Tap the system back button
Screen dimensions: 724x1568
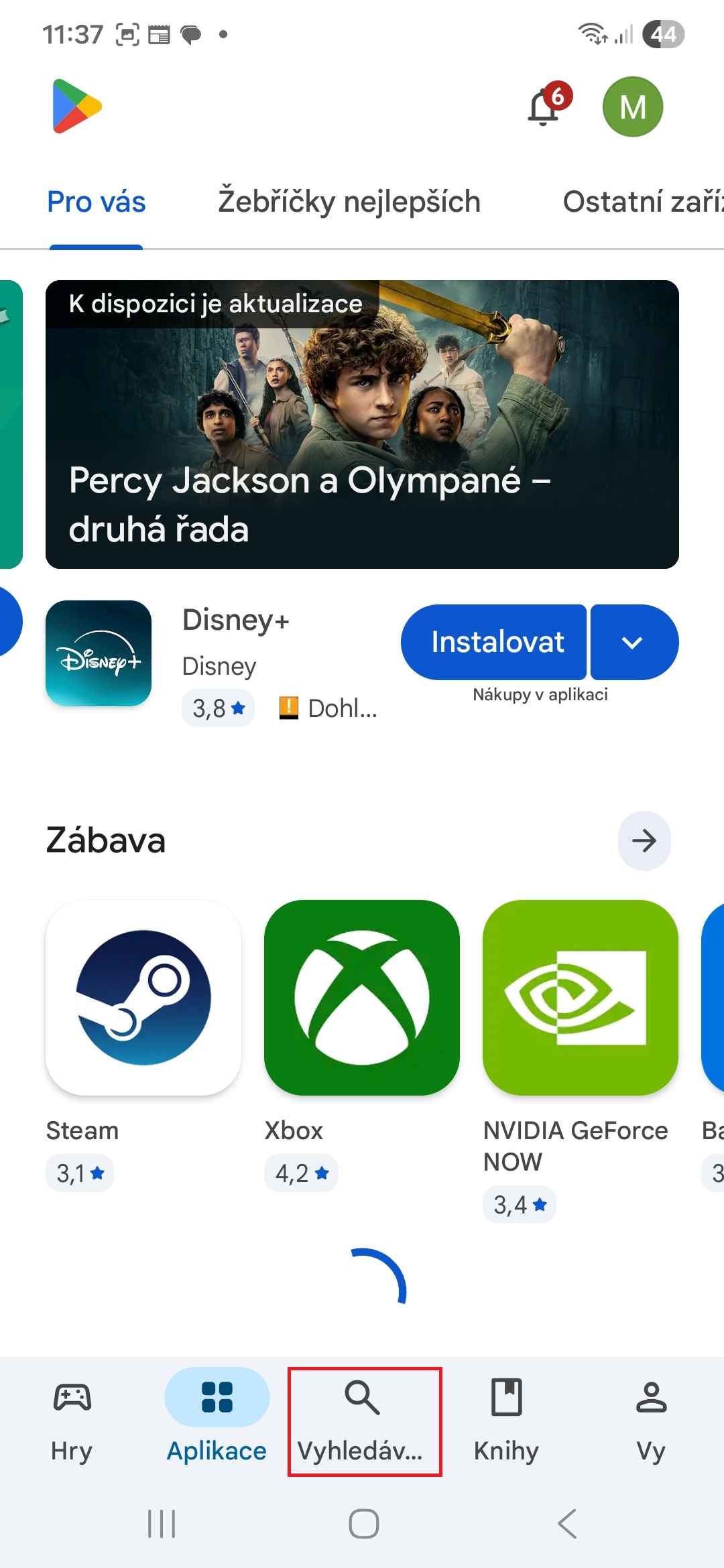[x=567, y=1524]
